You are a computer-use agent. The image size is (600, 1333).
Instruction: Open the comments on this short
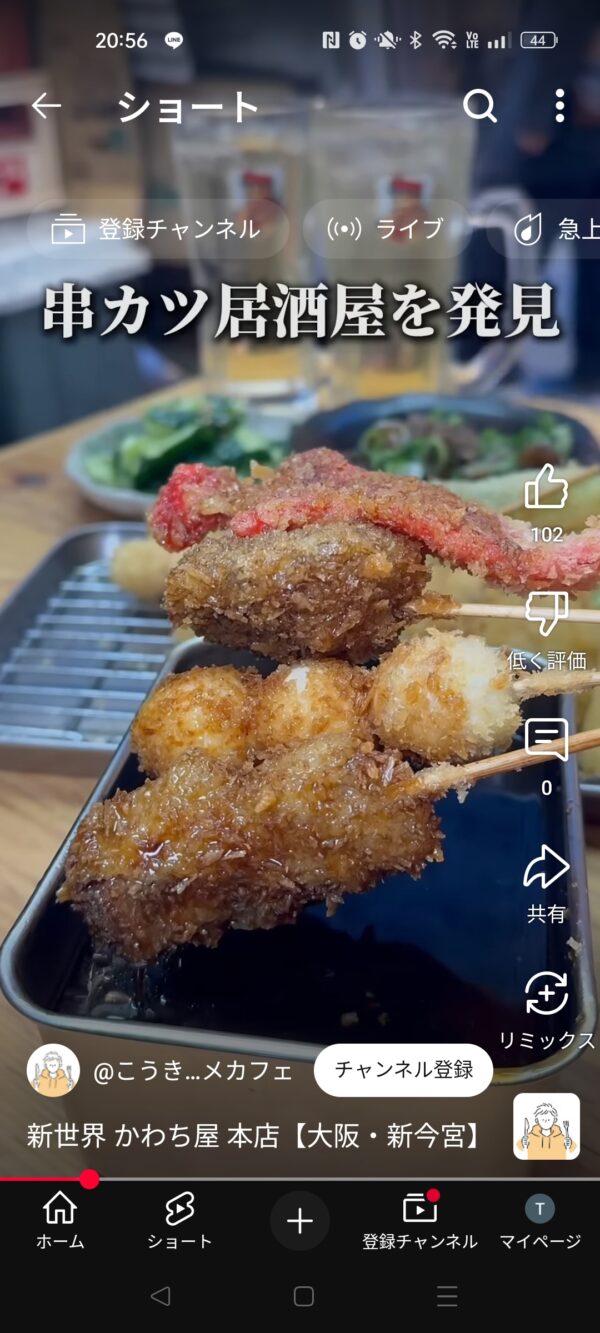(x=546, y=742)
